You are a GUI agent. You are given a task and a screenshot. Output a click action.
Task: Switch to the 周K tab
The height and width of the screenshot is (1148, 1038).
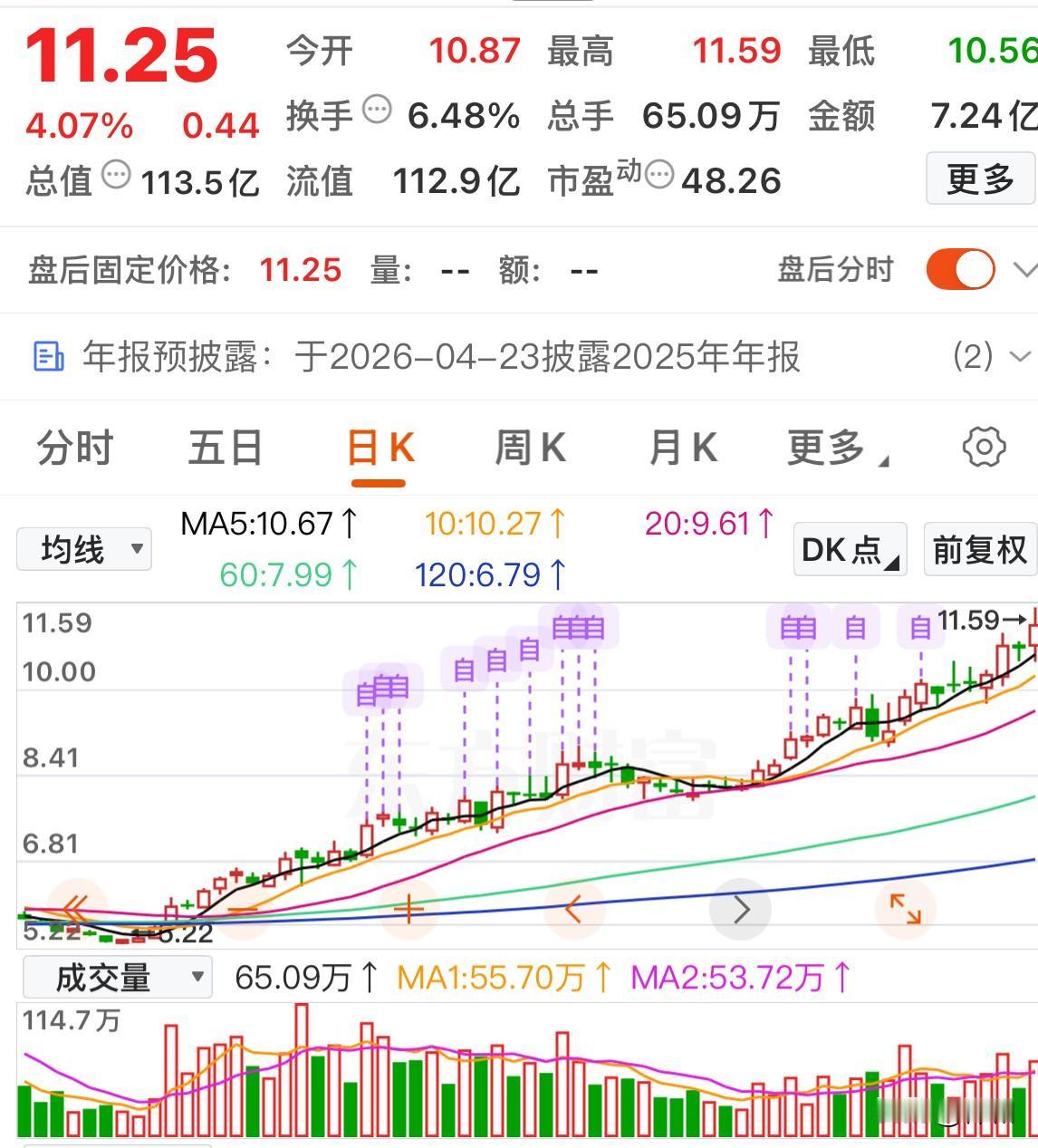[x=530, y=446]
